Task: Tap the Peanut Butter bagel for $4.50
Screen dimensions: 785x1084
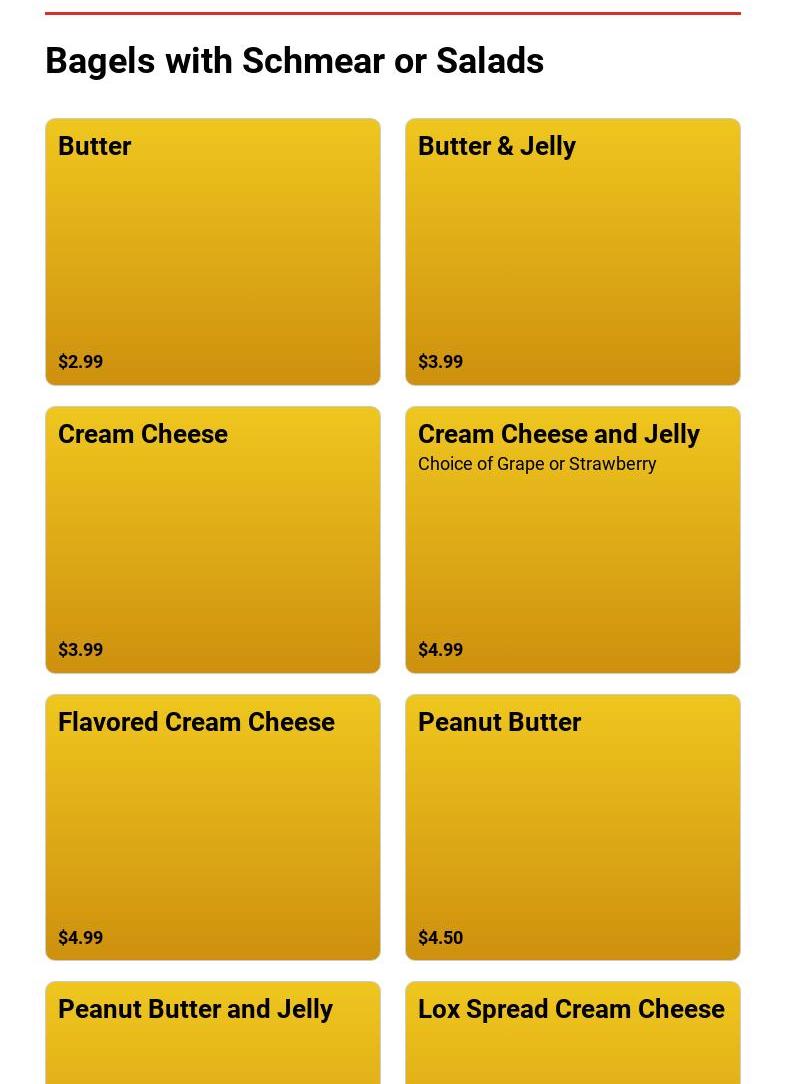Action: (572, 827)
